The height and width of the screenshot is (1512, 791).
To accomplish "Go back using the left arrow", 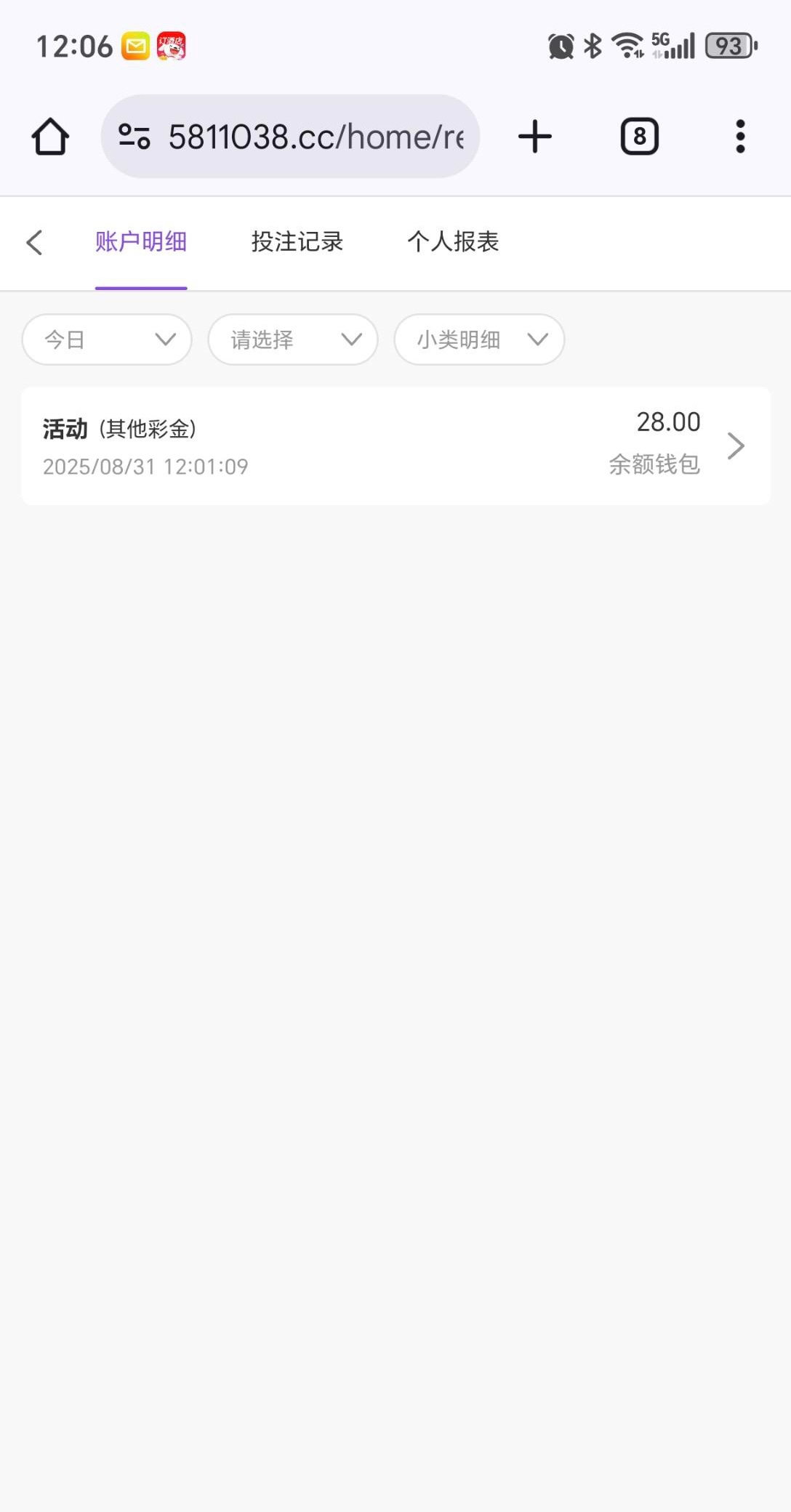I will [x=34, y=242].
